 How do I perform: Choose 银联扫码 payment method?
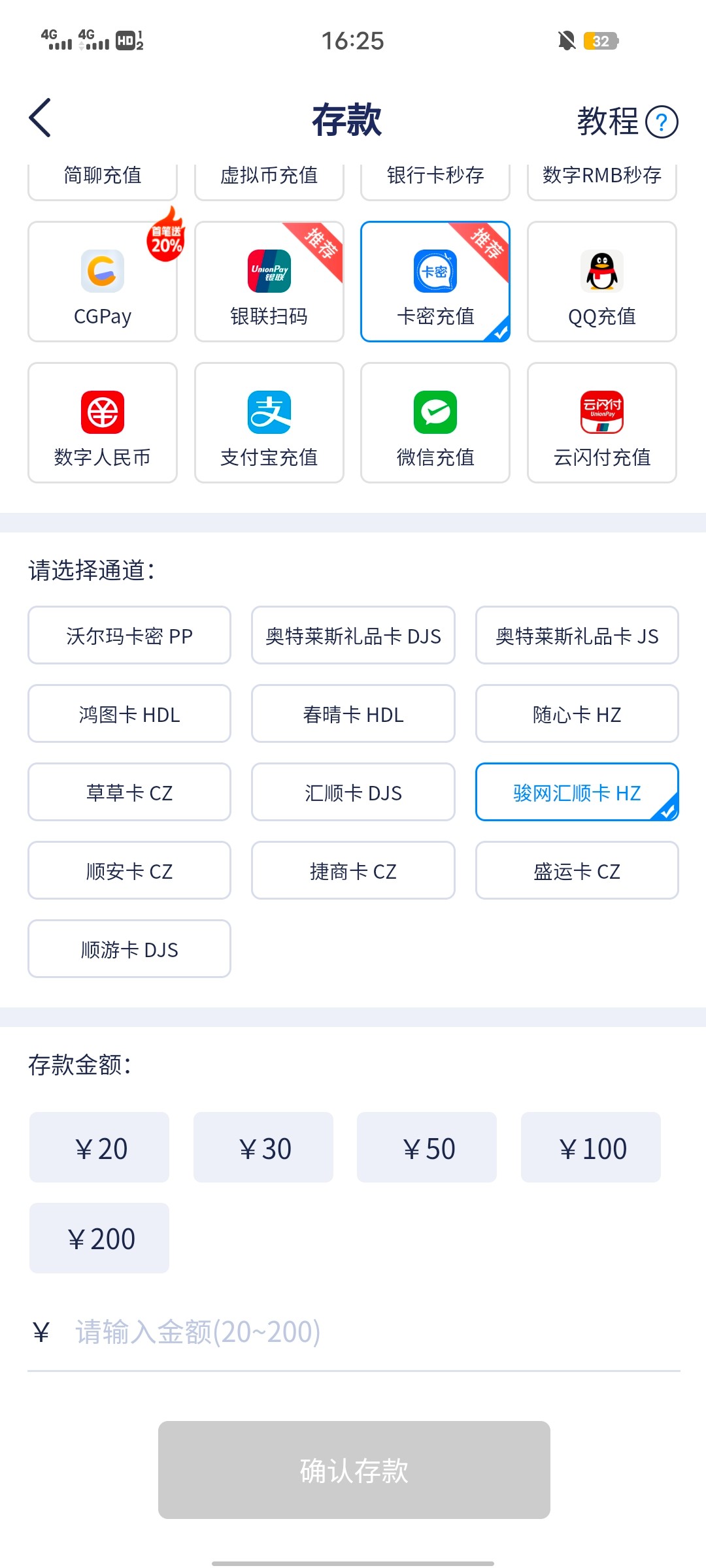[x=269, y=282]
